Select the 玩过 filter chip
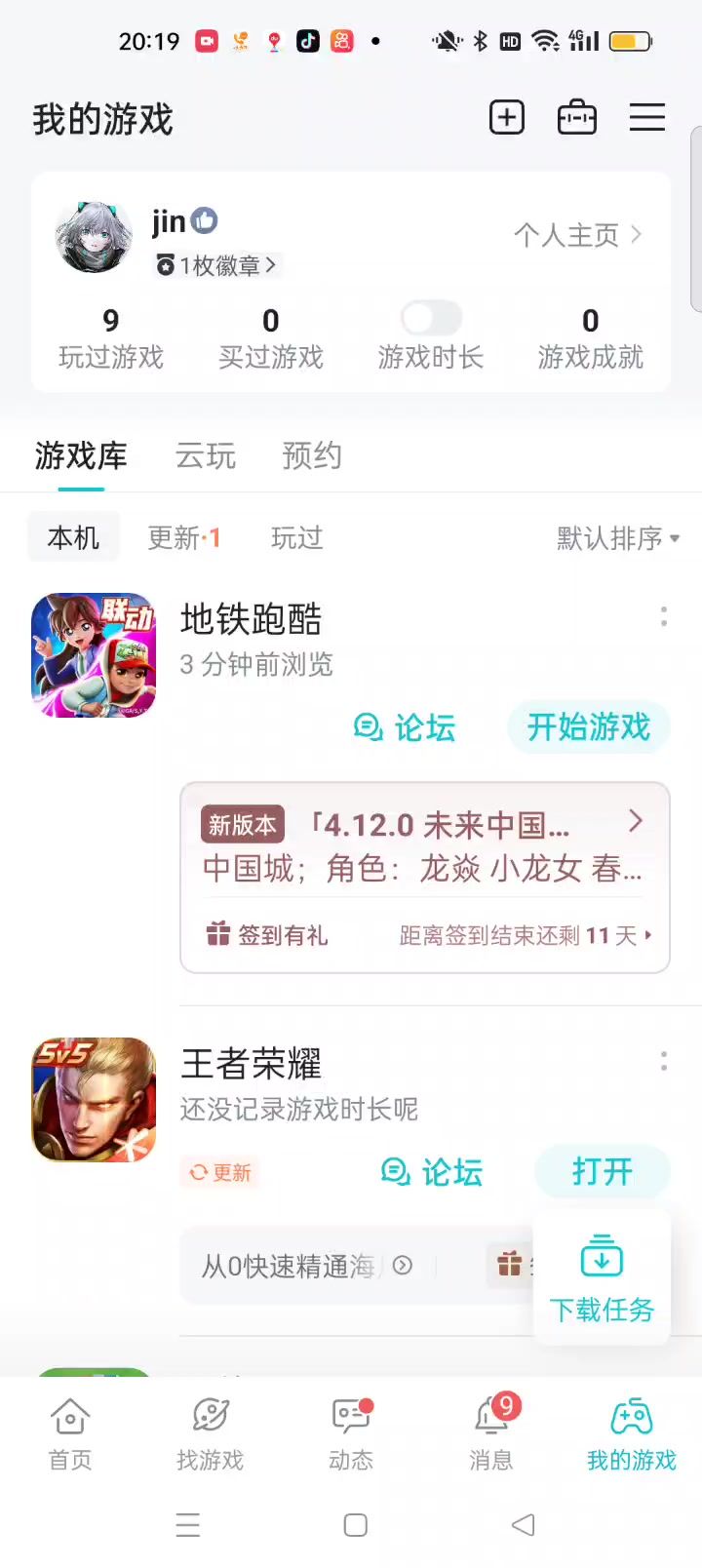702x1568 pixels. tap(296, 537)
